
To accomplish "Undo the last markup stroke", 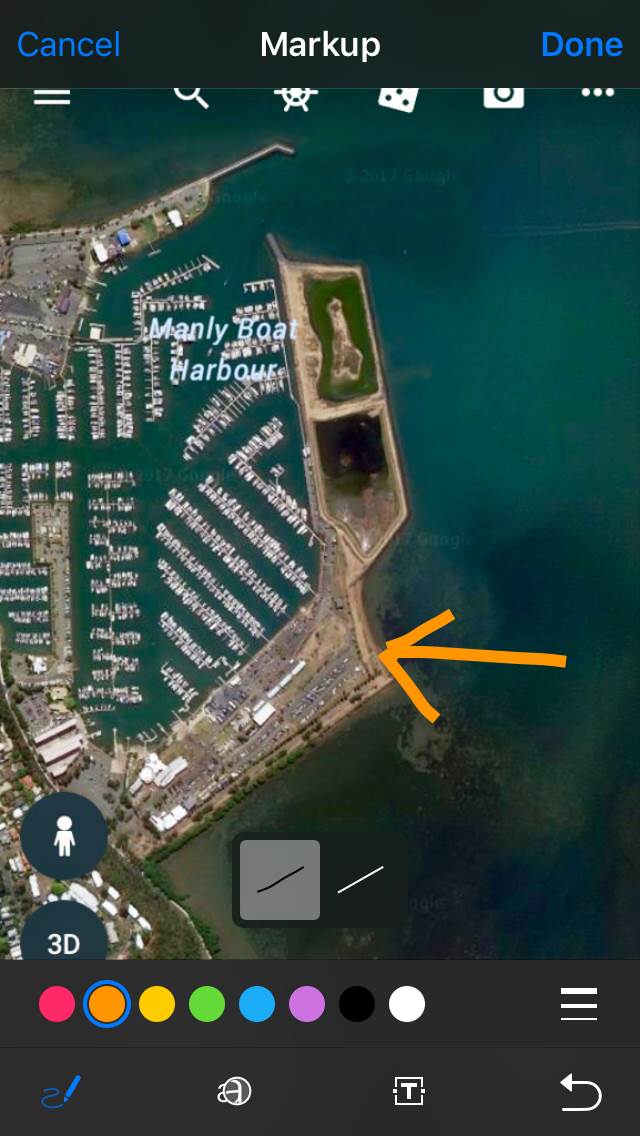I will (x=581, y=1092).
